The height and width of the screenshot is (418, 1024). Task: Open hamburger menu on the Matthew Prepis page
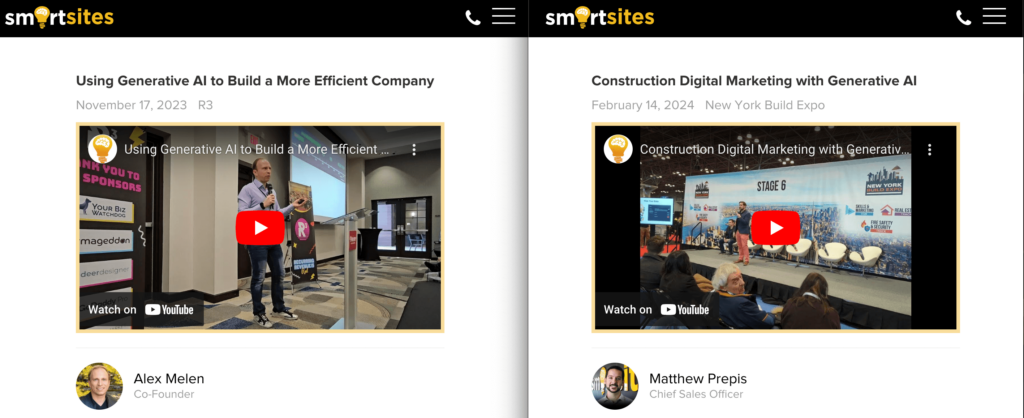(x=994, y=17)
